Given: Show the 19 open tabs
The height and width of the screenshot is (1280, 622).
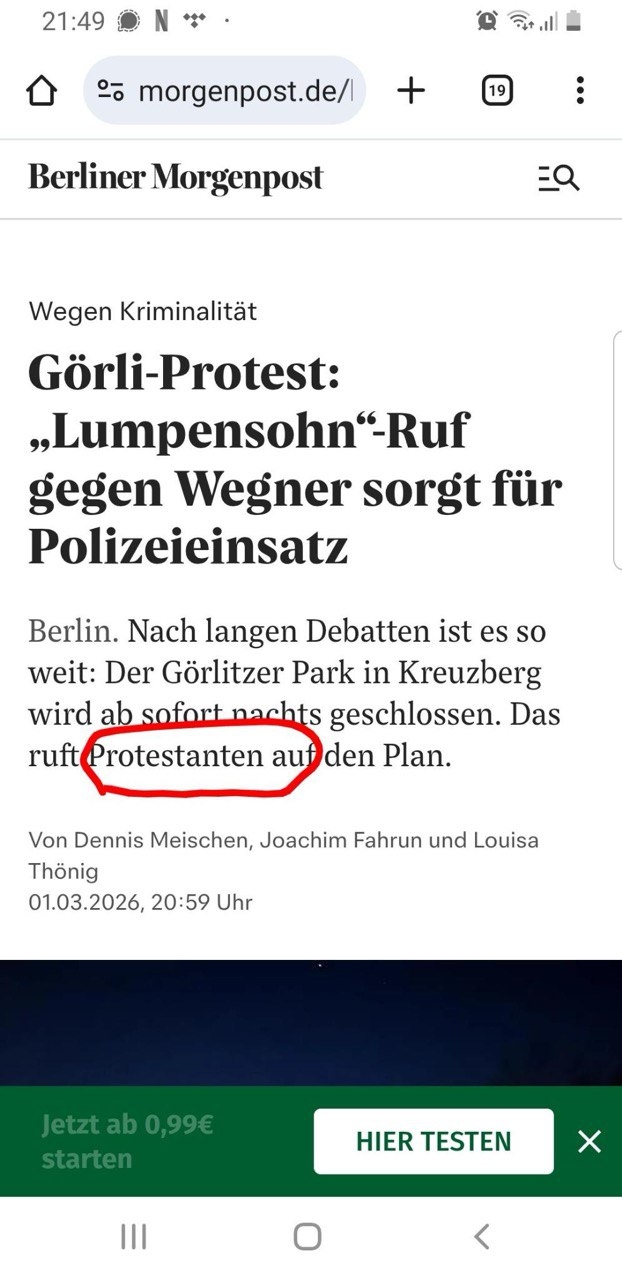Looking at the screenshot, I should pos(497,91).
